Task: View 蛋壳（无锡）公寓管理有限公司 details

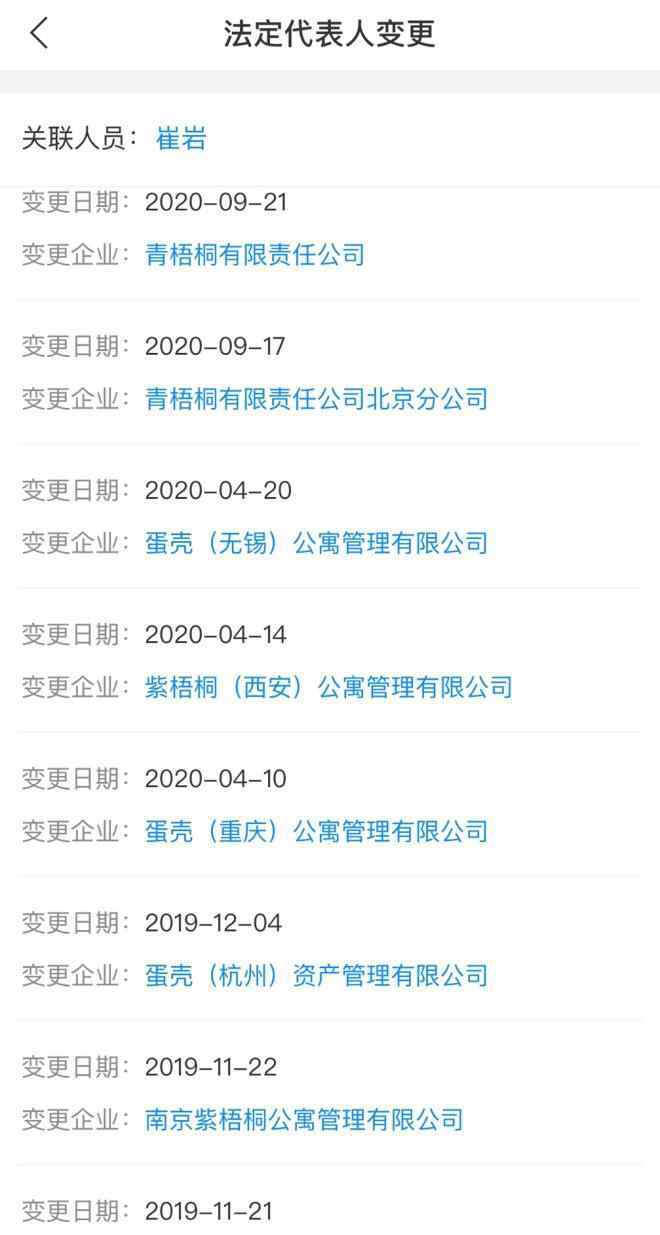Action: point(317,542)
